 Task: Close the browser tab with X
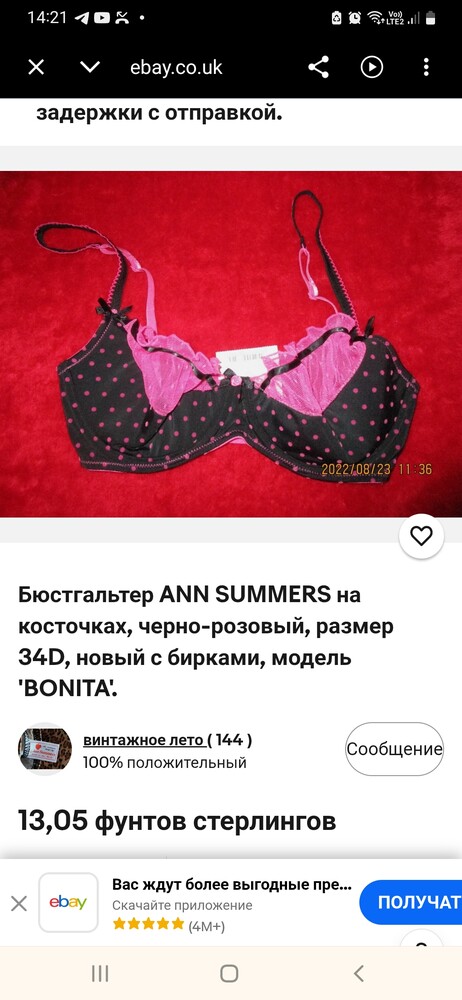coord(36,67)
